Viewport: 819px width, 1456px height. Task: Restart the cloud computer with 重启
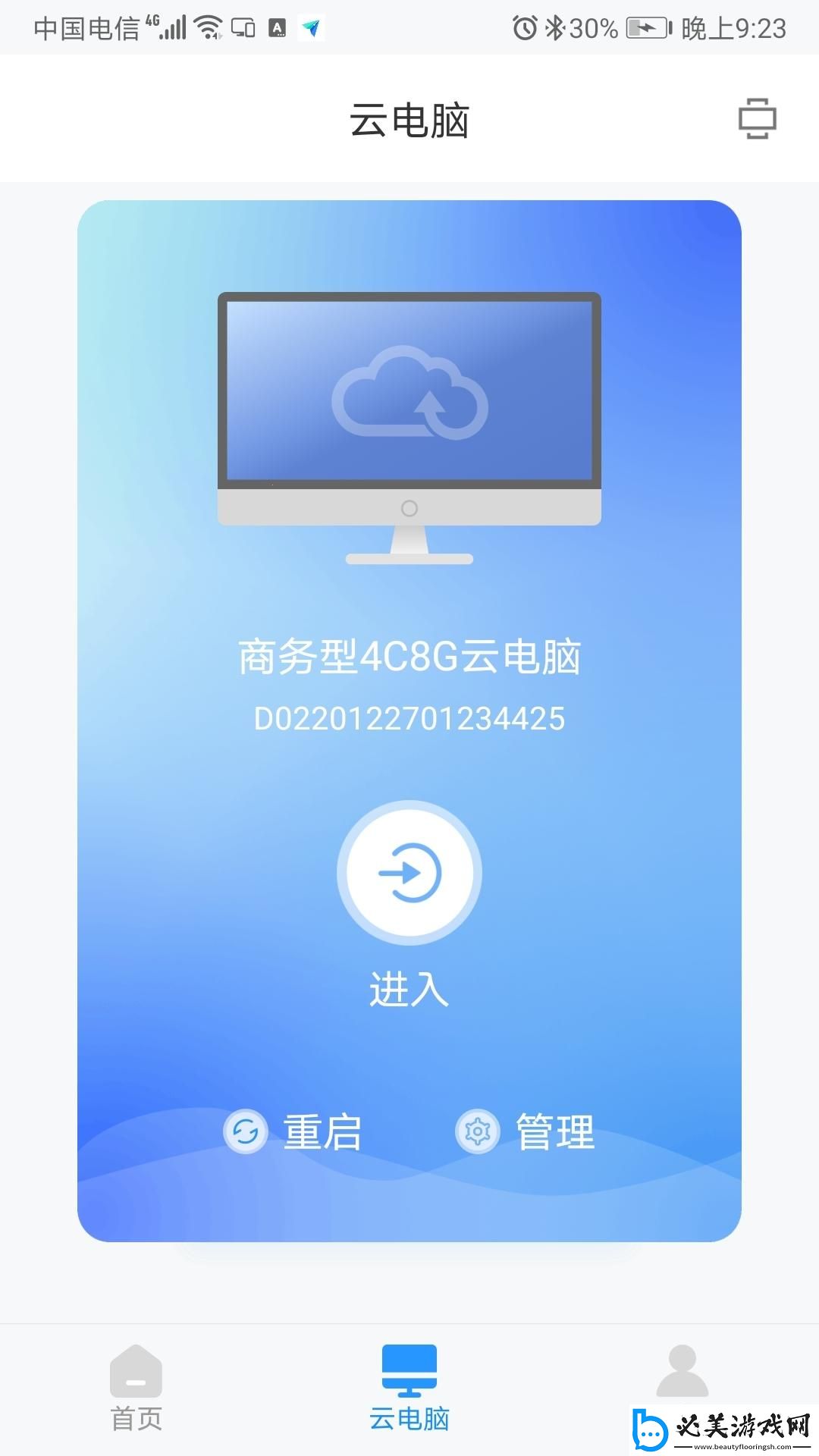pyautogui.click(x=293, y=1131)
